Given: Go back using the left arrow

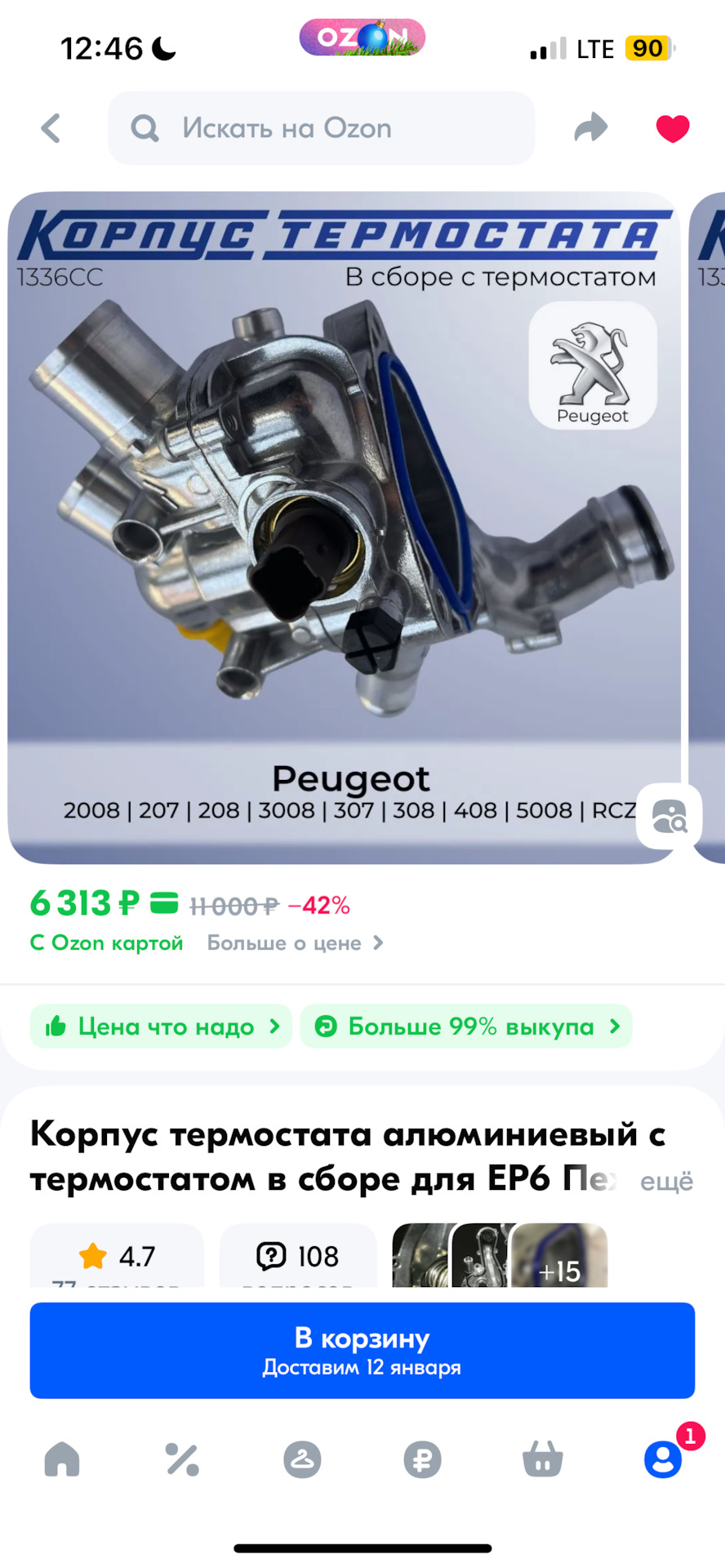Looking at the screenshot, I should tap(51, 128).
